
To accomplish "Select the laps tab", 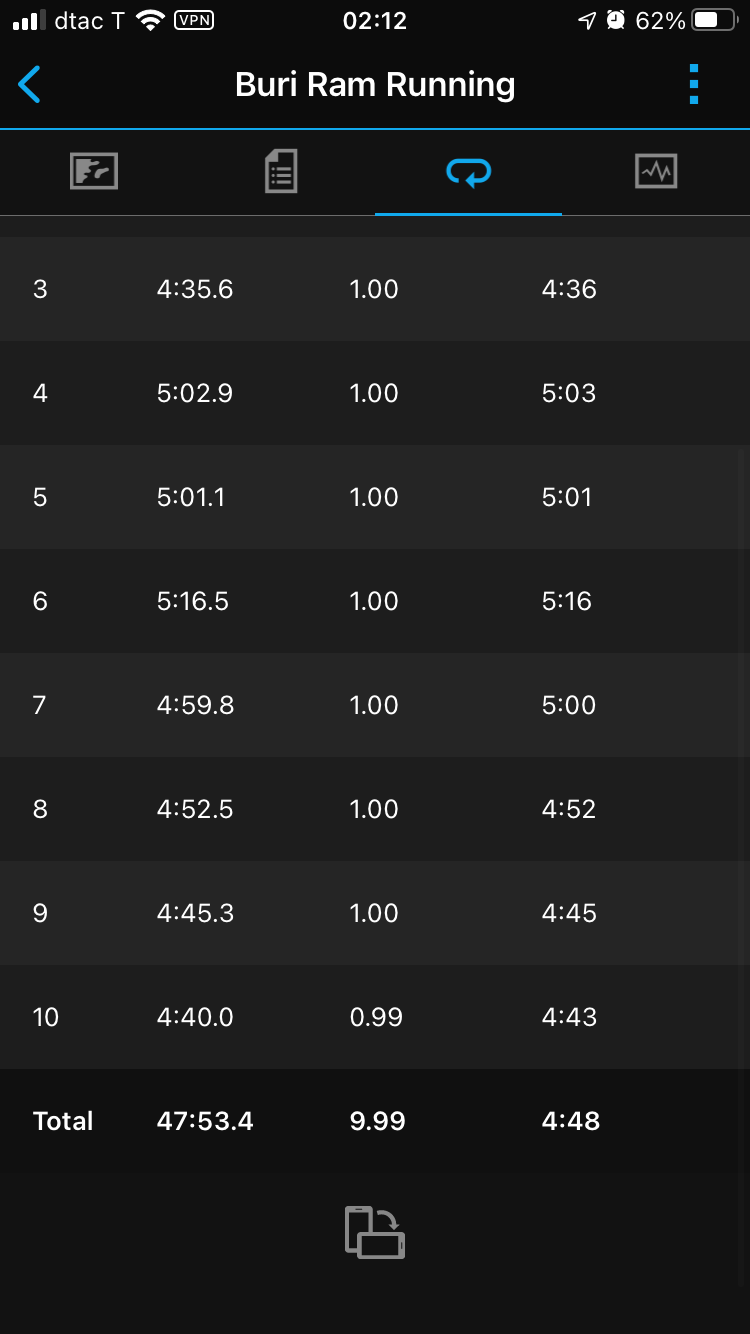I will point(468,173).
